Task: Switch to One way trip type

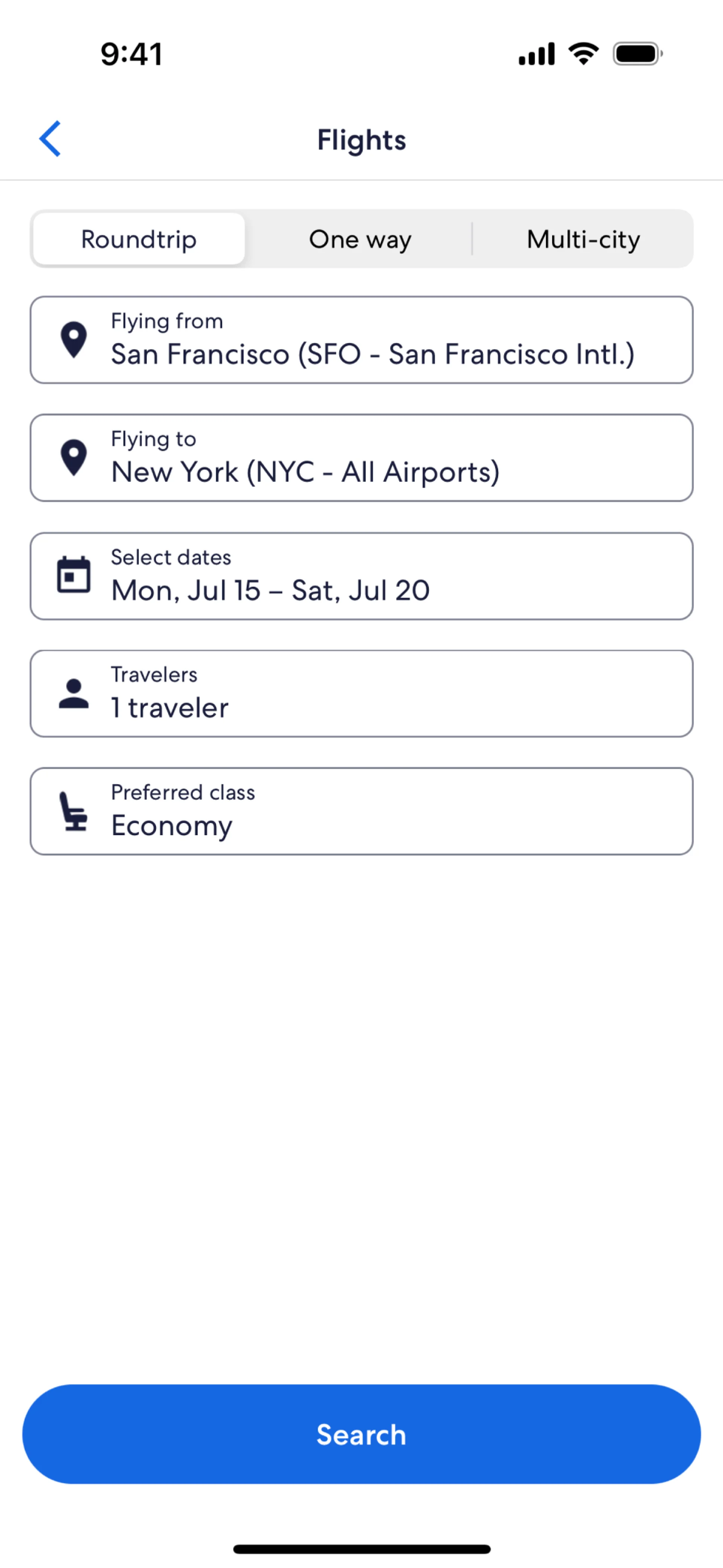Action: pos(360,239)
